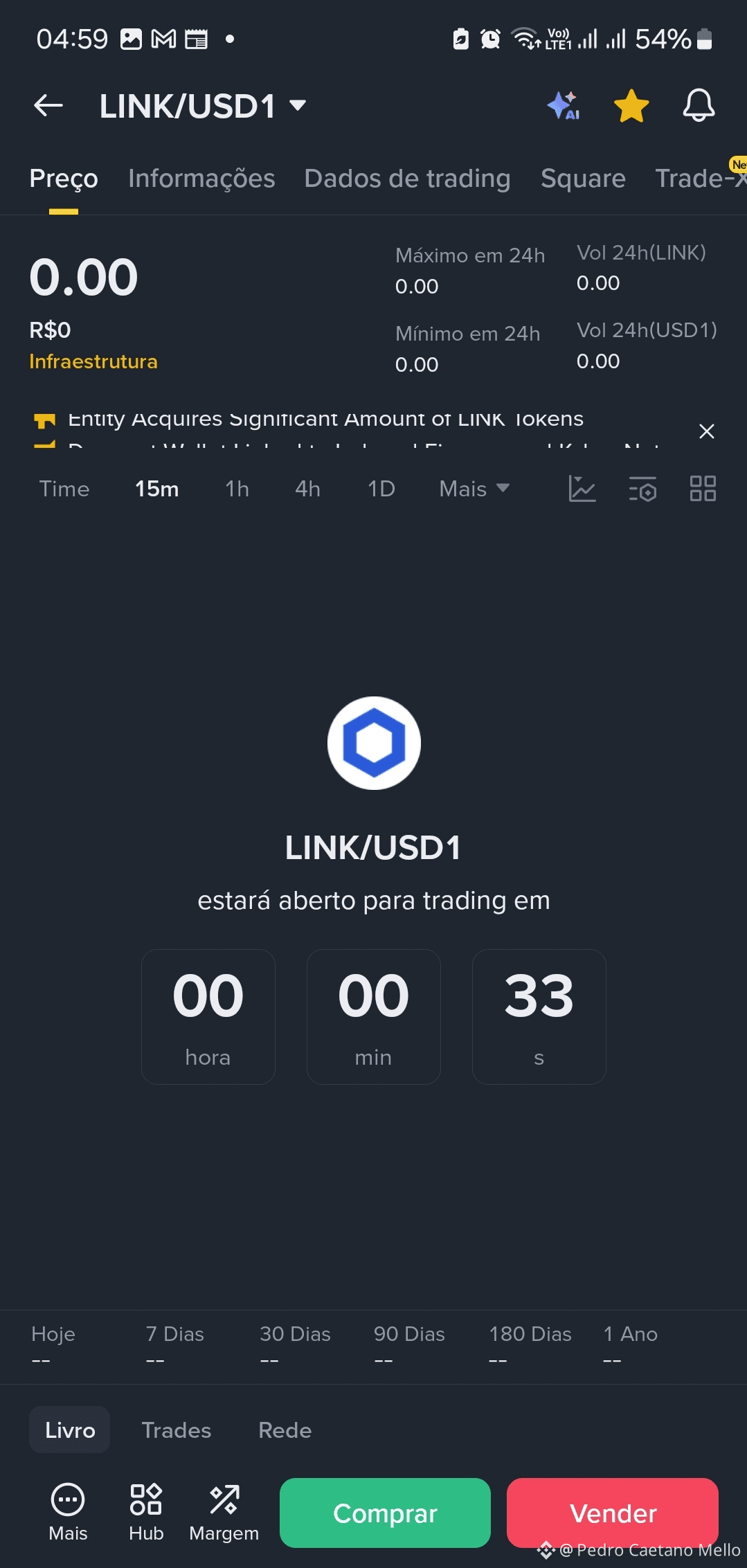
Task: Switch to Trades tab
Action: [x=176, y=1430]
